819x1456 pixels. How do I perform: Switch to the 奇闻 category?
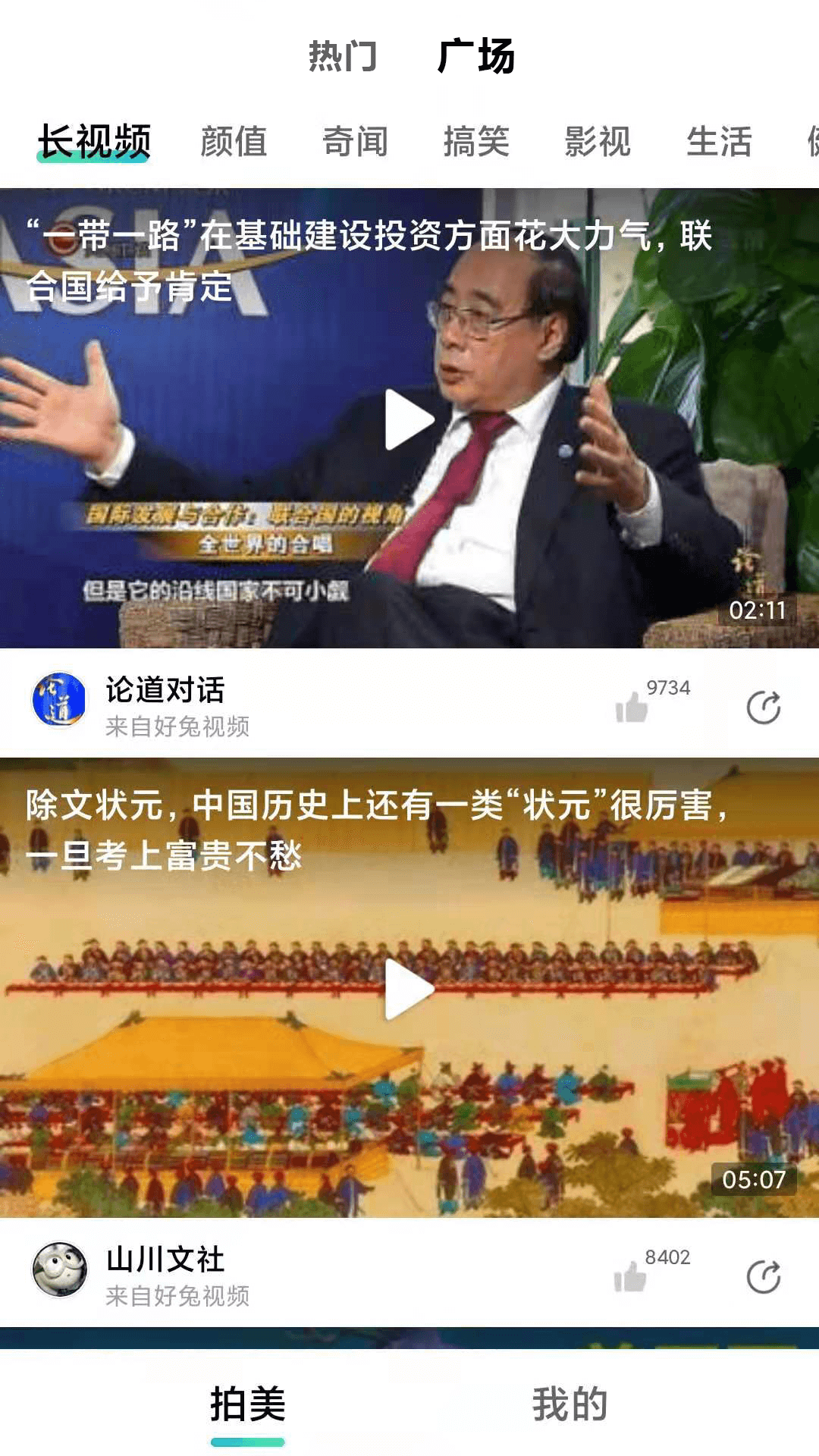pyautogui.click(x=355, y=142)
